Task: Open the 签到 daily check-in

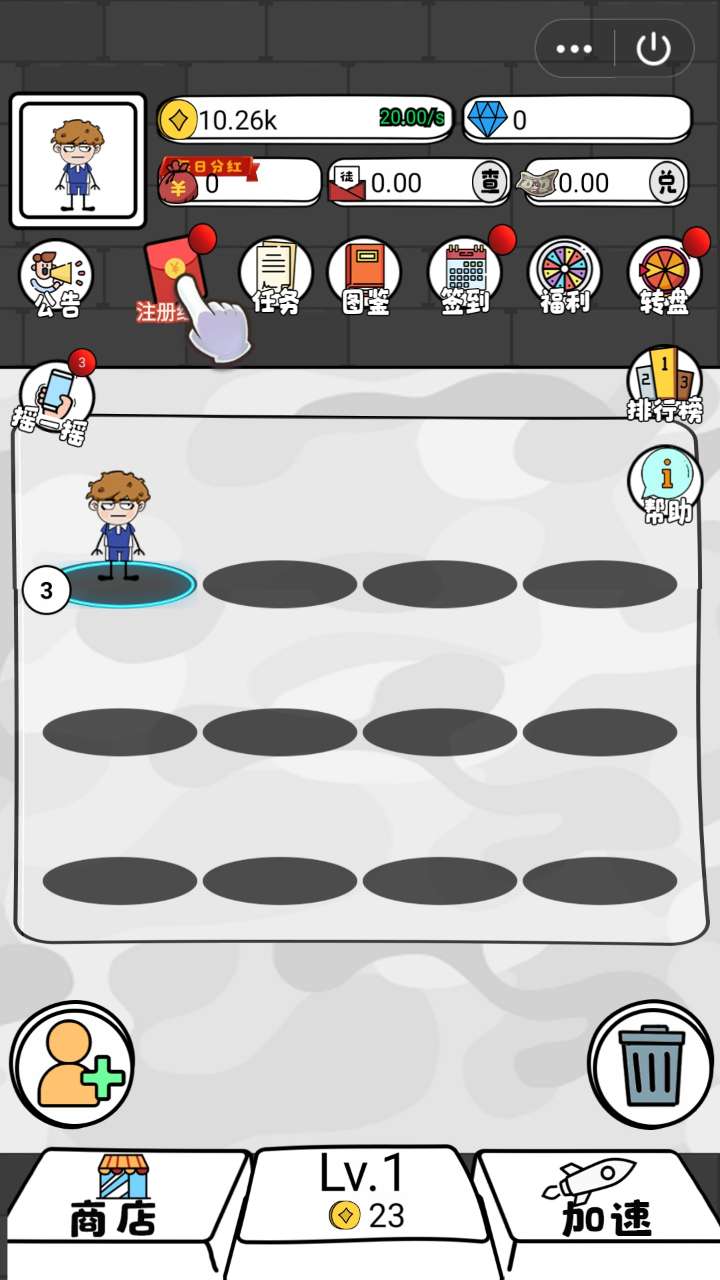Action: [464, 276]
